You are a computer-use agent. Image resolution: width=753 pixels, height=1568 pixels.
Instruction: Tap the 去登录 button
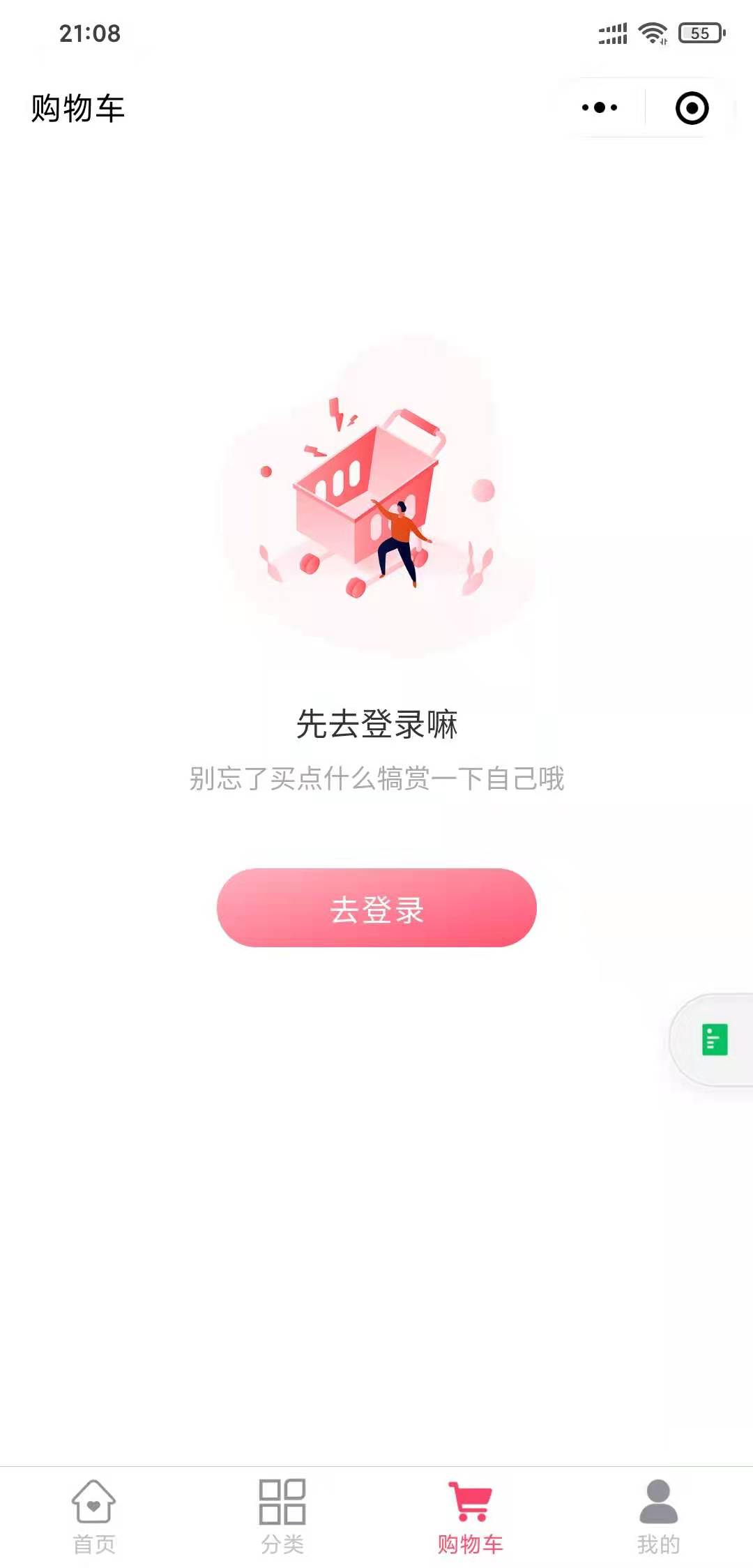click(x=376, y=907)
